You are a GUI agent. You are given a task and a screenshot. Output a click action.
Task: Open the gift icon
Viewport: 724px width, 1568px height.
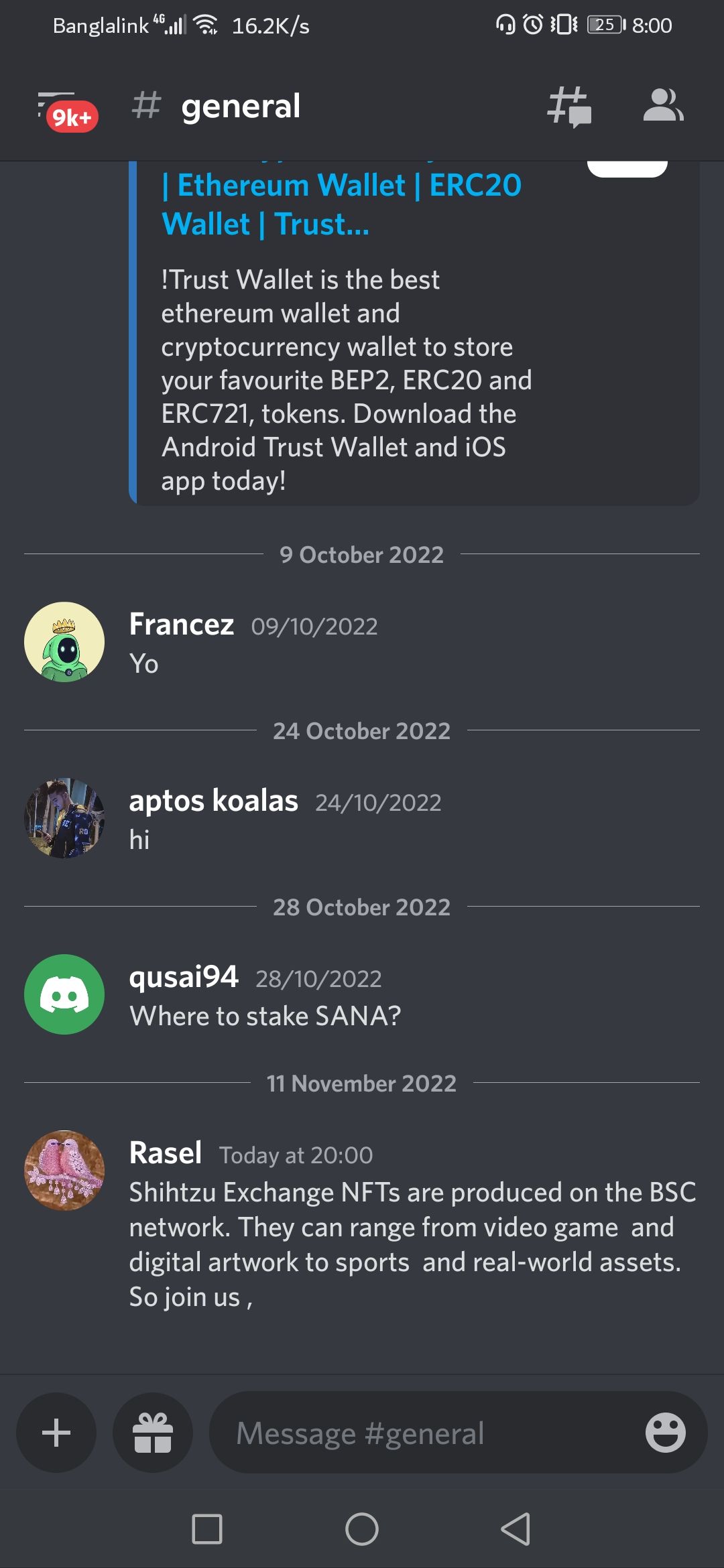153,1433
